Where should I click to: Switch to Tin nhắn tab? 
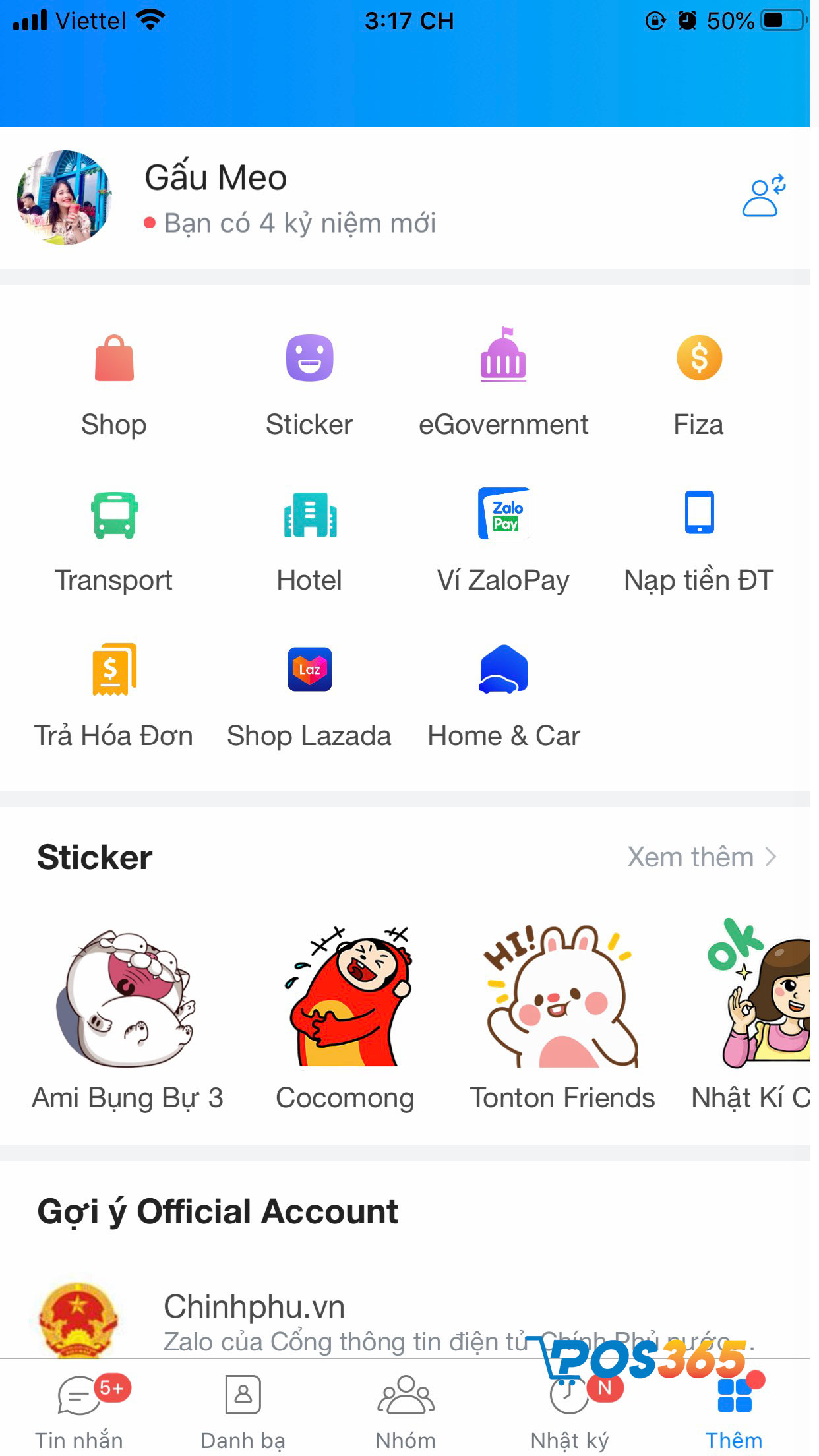pyautogui.click(x=79, y=1411)
